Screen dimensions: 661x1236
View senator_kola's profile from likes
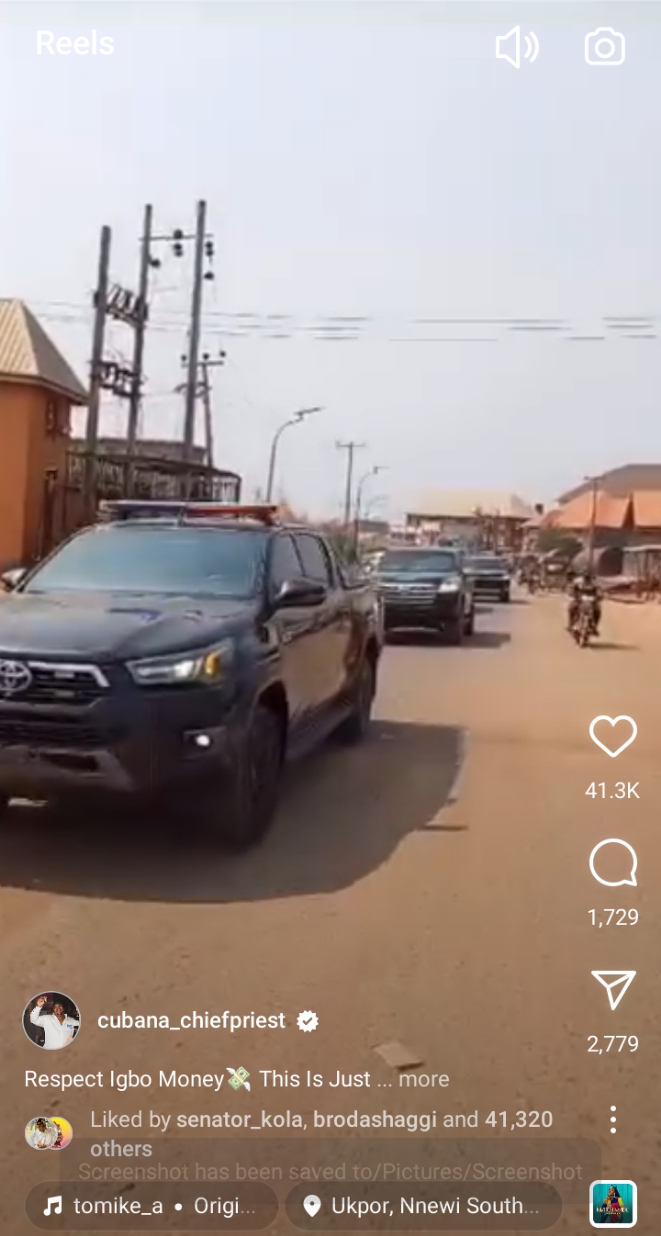point(240,1120)
